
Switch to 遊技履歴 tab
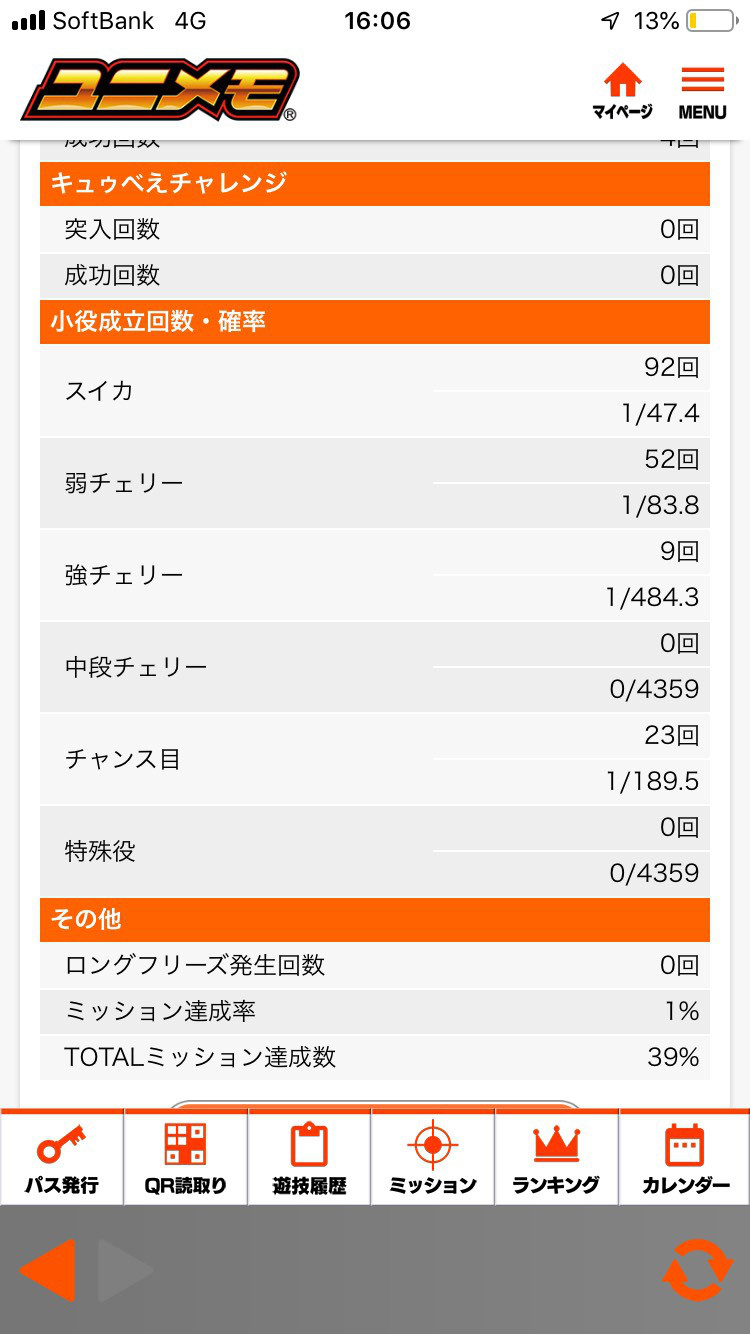pyautogui.click(x=309, y=1158)
